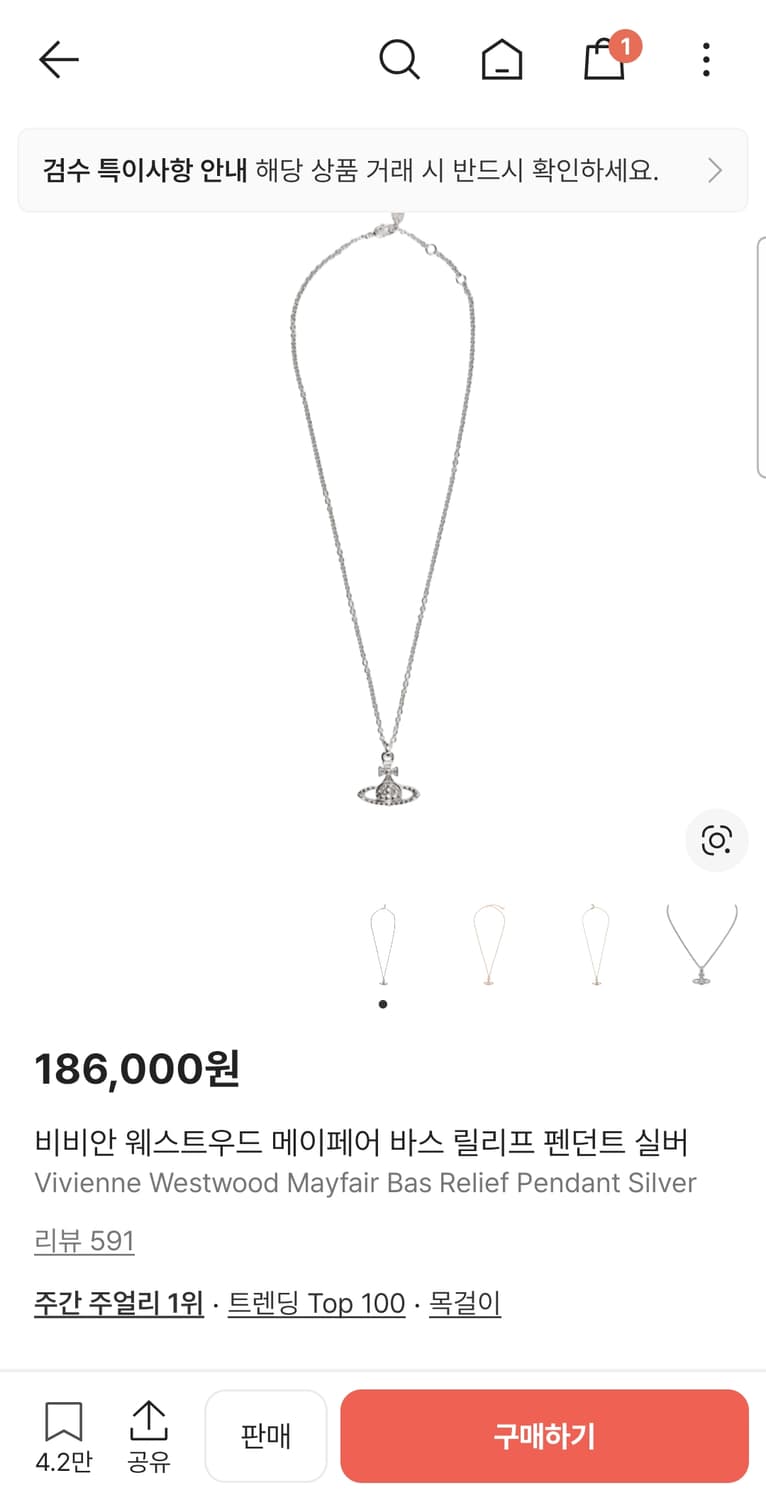Tap the bookmark icon showing 4.2만

point(64,1435)
